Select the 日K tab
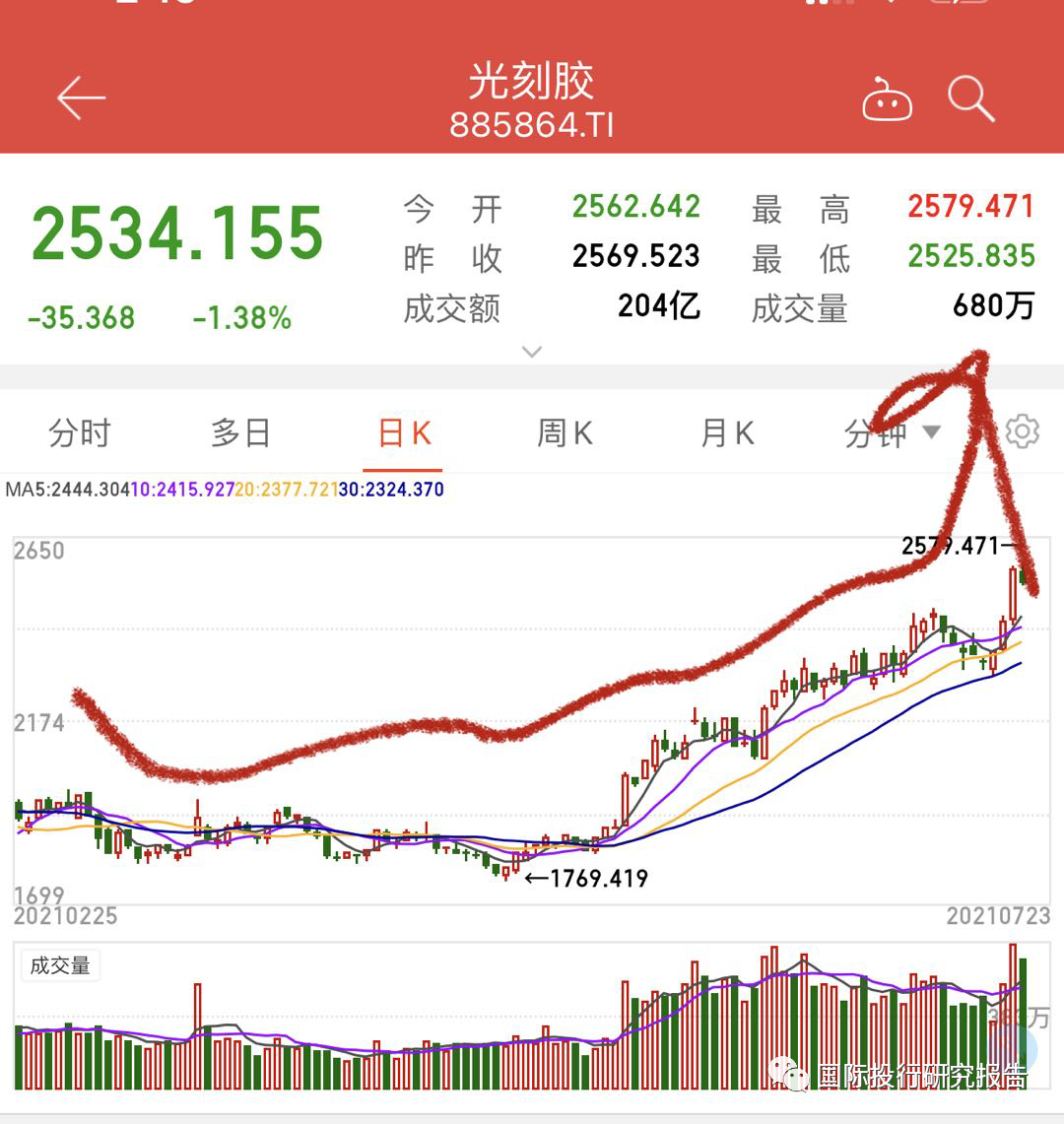1064x1124 pixels. 404,433
